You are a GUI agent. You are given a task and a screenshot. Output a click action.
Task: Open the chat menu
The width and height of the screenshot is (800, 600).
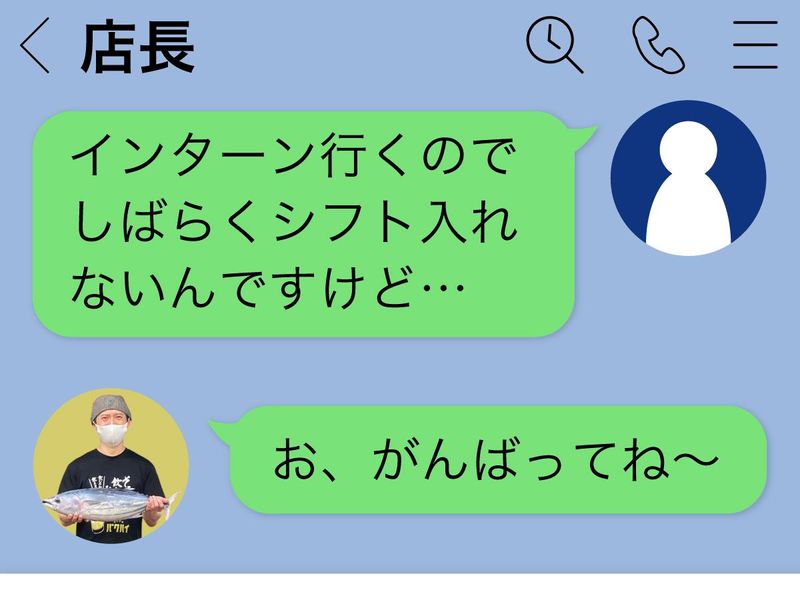click(x=755, y=46)
